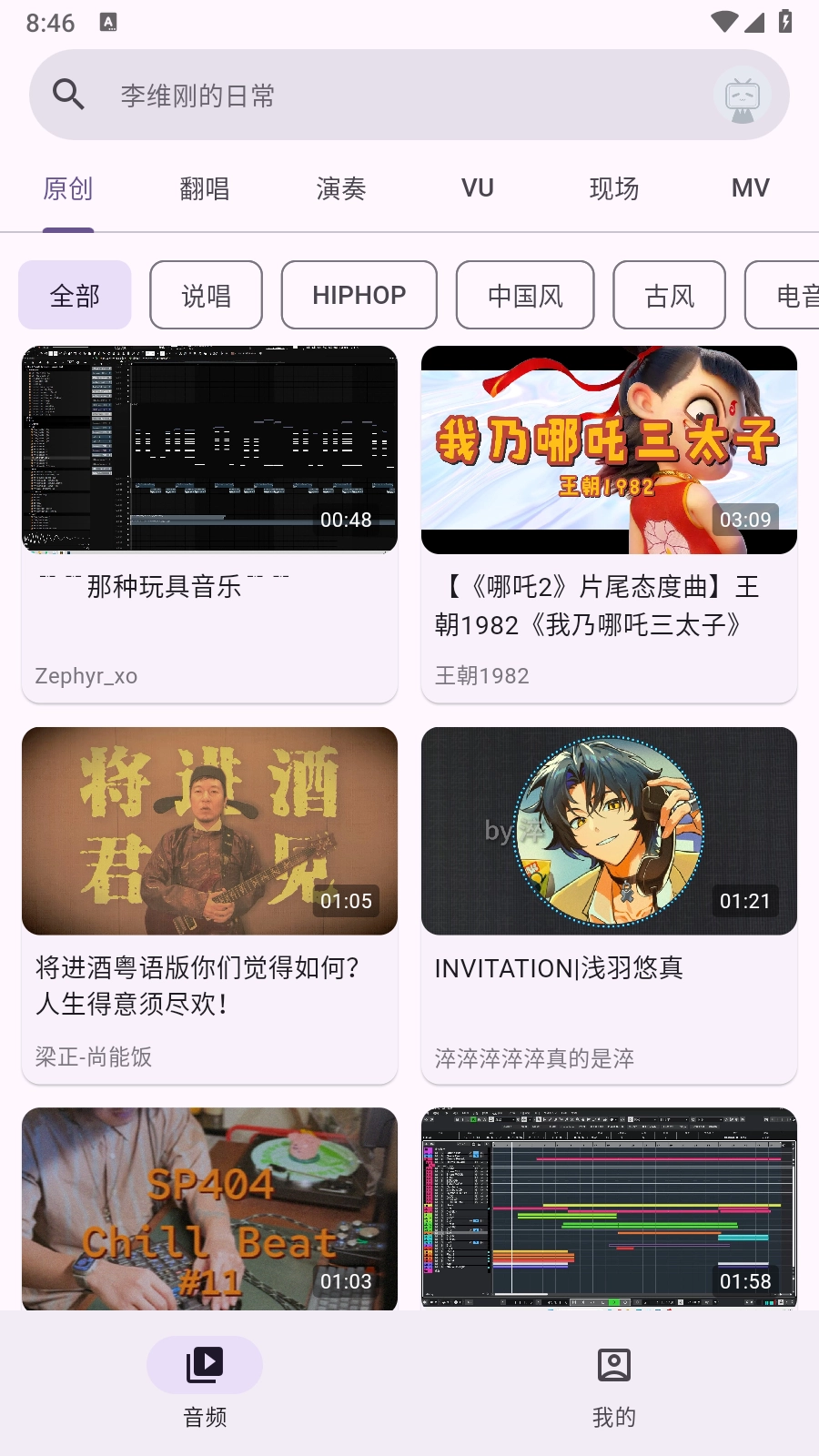Image resolution: width=819 pixels, height=1456 pixels.
Task: Click the search magnifier icon
Action: point(68,94)
